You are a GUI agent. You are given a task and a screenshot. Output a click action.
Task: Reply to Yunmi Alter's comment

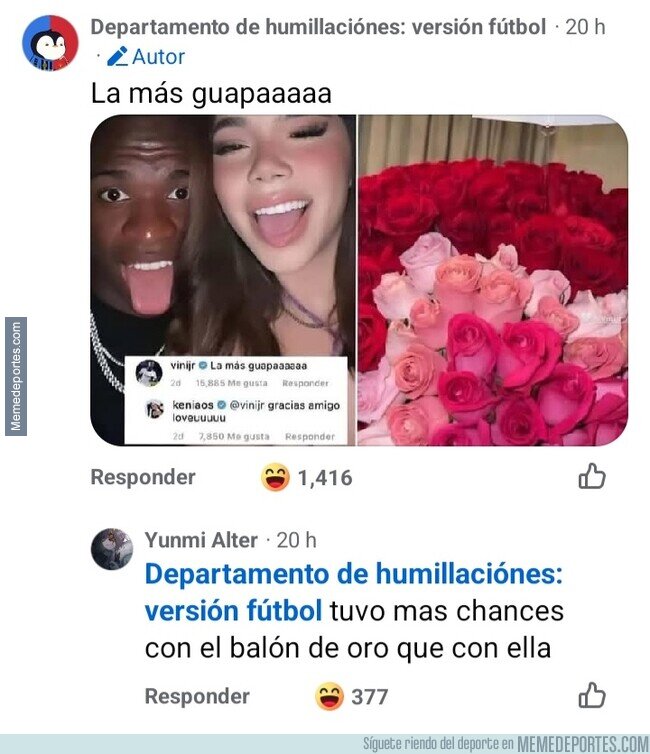[x=197, y=696]
